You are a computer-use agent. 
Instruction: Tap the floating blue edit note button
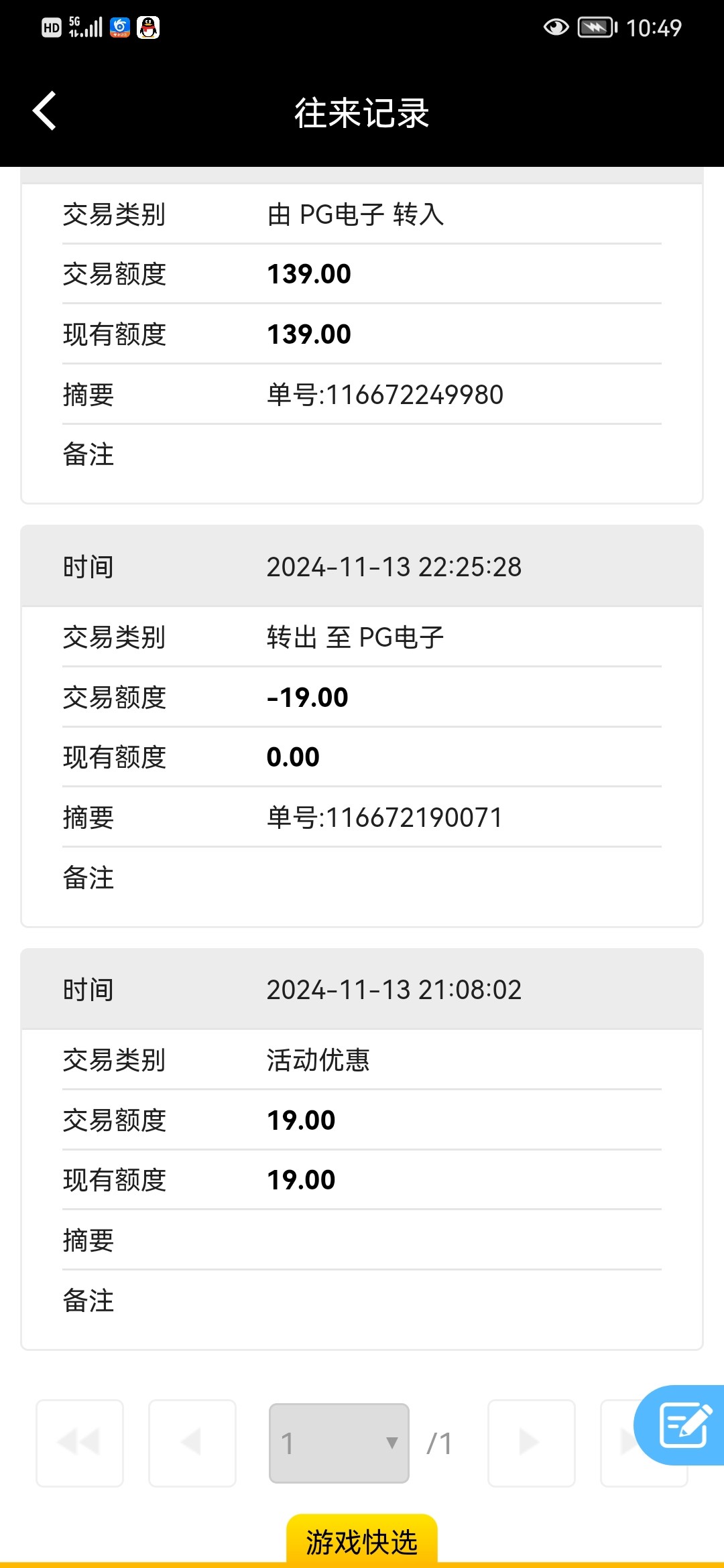[x=680, y=1425]
